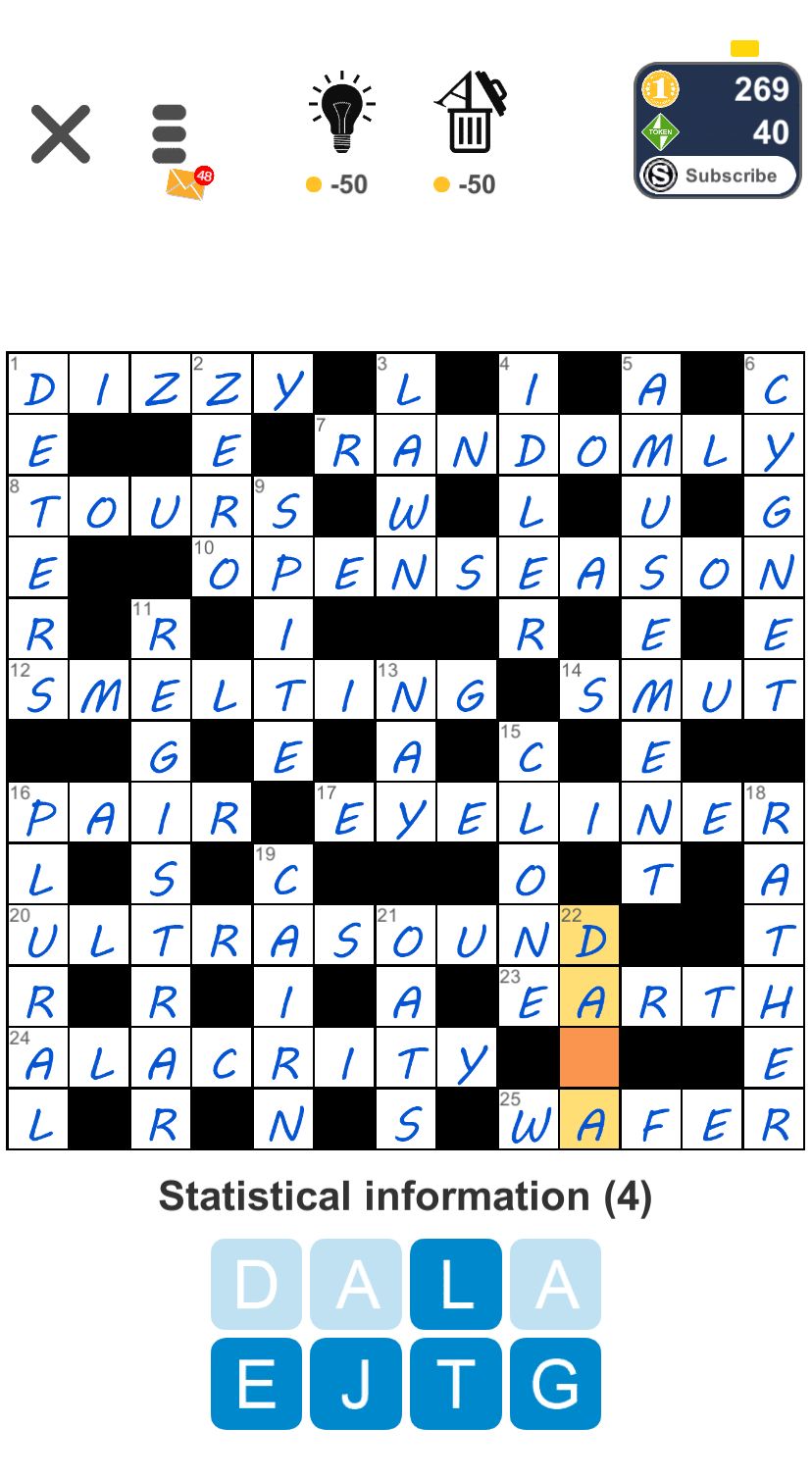The width and height of the screenshot is (812, 1477).
Task: Open the coin balance showing 269
Action: pos(719,90)
